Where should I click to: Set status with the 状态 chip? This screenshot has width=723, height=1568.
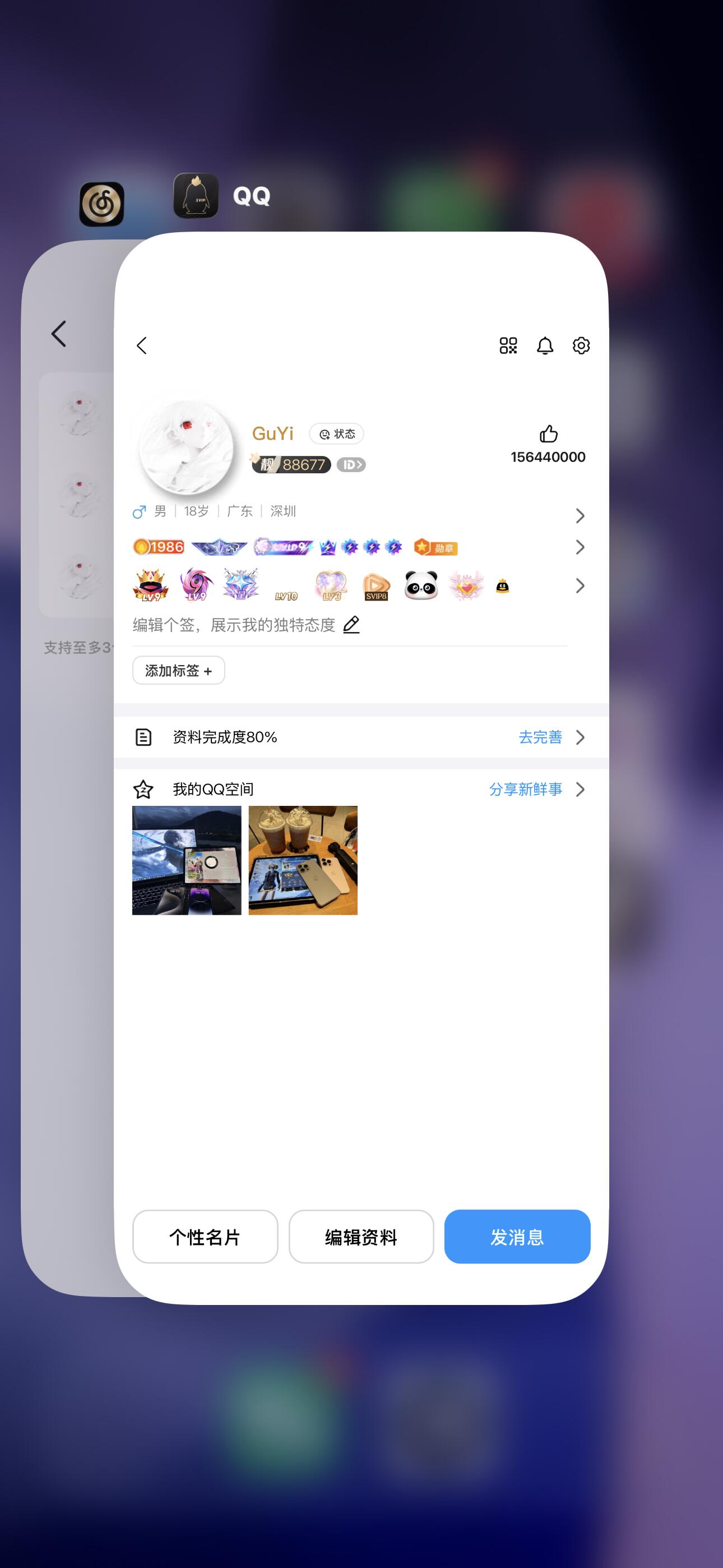point(336,434)
